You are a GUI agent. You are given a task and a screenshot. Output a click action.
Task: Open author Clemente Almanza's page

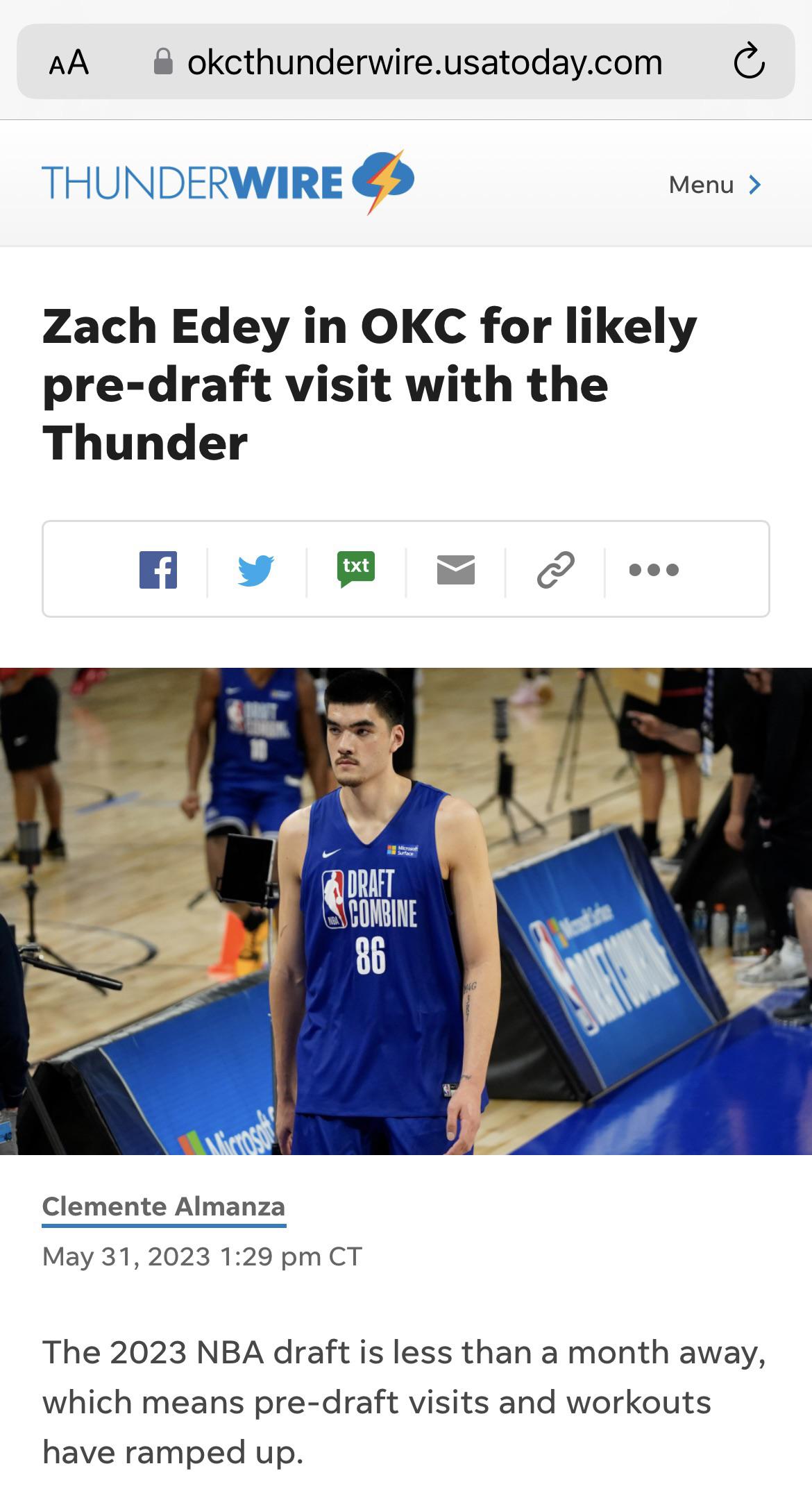164,1206
